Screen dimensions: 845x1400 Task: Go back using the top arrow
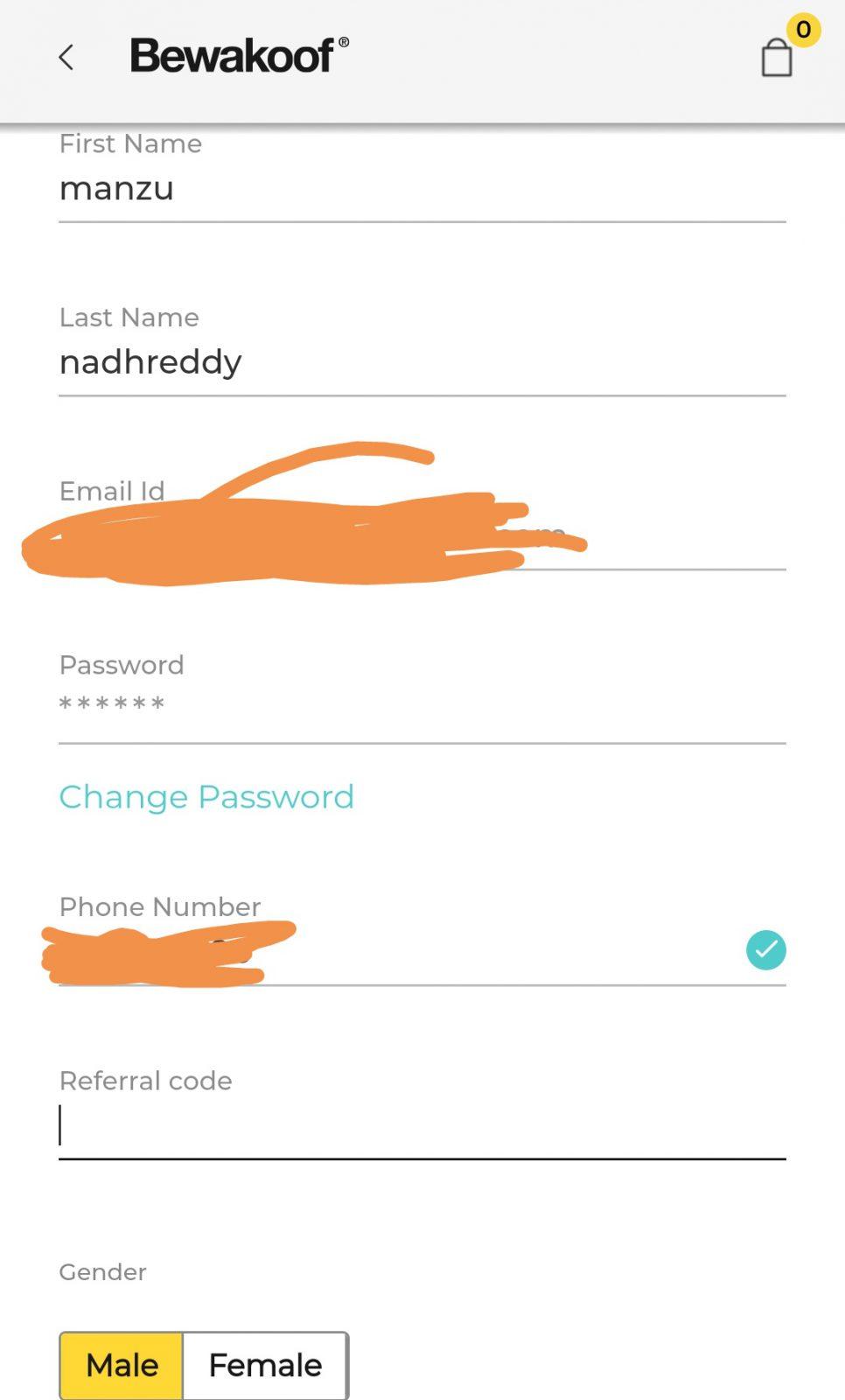[x=66, y=58]
